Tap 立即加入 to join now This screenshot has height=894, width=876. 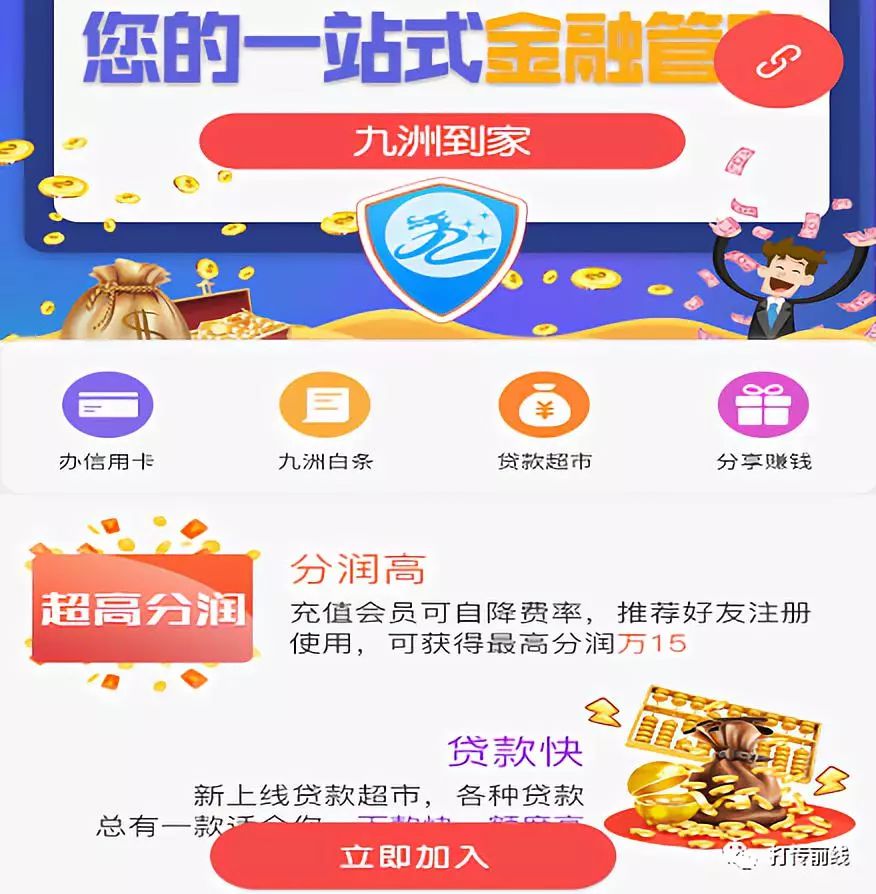[413, 857]
